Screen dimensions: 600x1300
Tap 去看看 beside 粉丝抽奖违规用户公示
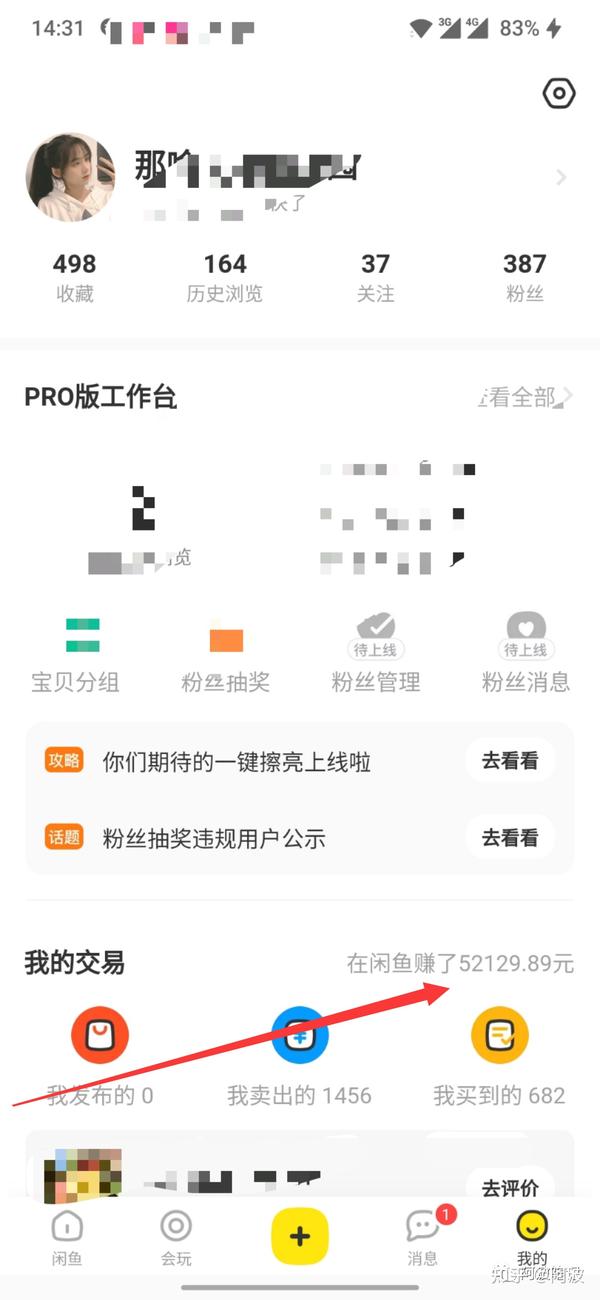click(x=510, y=837)
